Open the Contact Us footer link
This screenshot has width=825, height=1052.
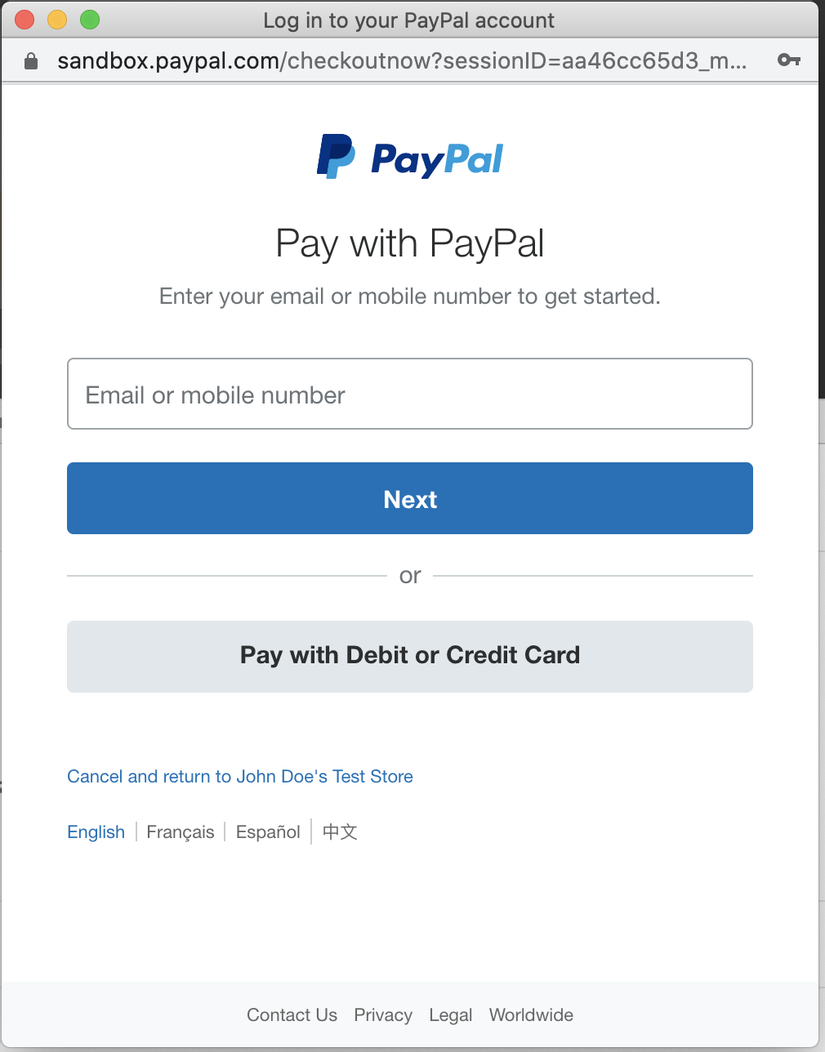pyautogui.click(x=292, y=1015)
